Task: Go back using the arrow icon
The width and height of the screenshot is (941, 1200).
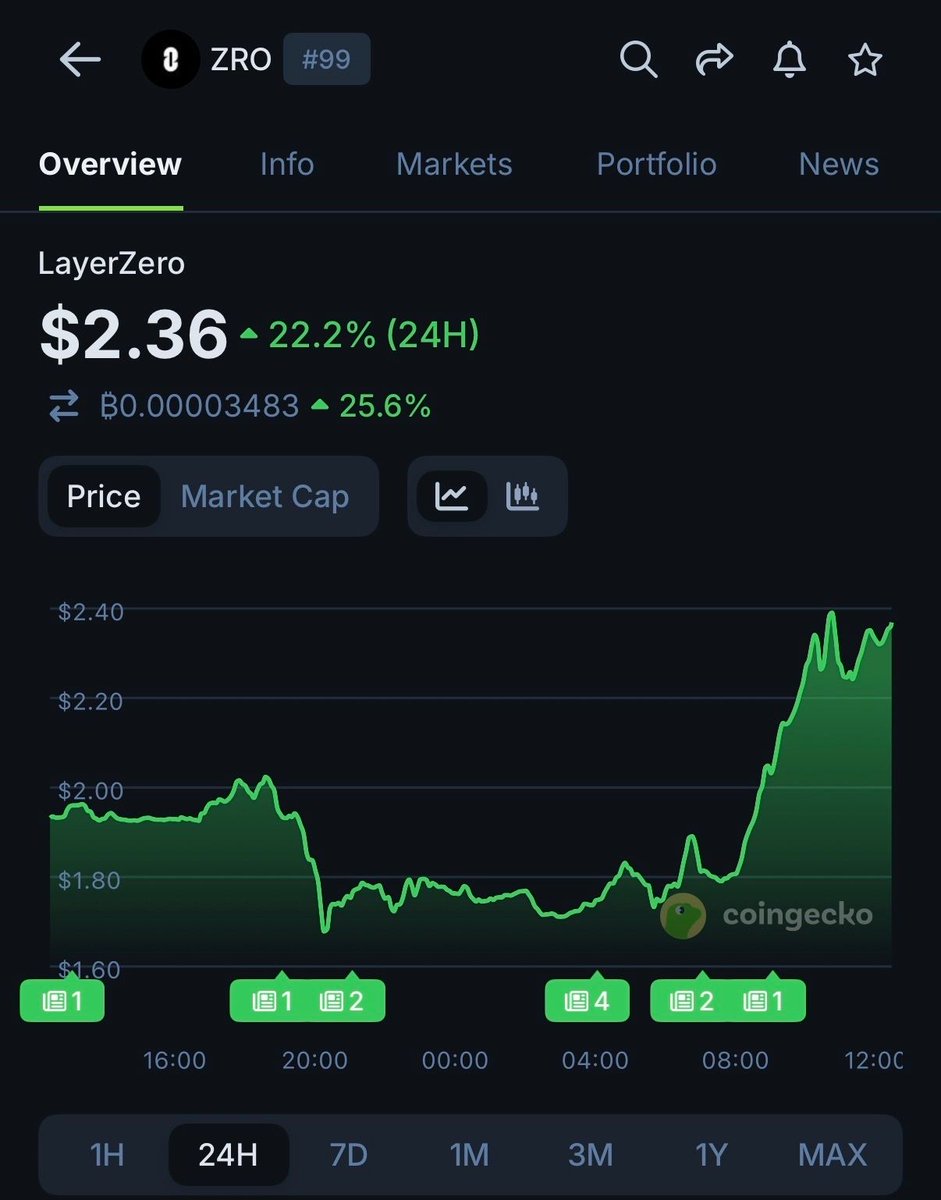Action: coord(80,60)
